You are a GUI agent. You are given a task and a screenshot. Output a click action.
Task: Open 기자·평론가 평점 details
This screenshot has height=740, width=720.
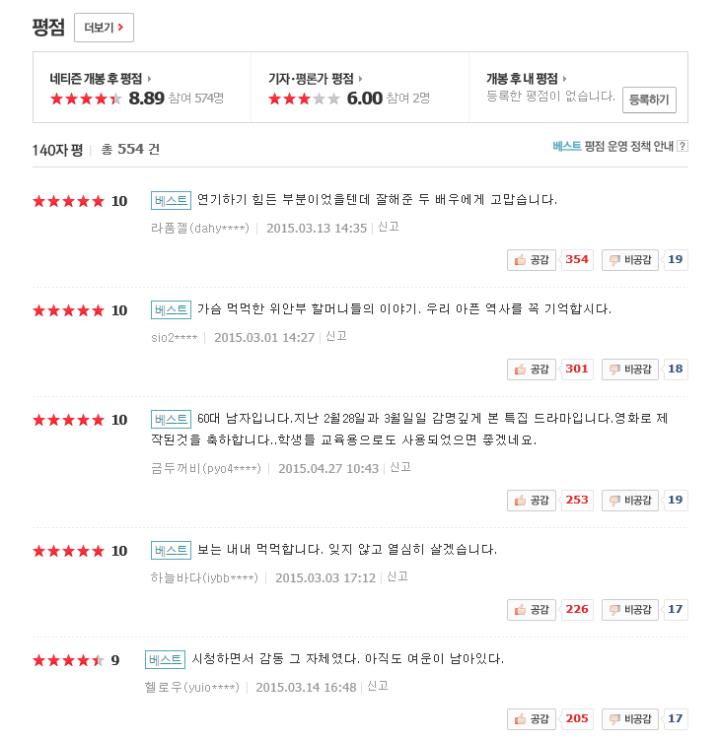tap(315, 78)
